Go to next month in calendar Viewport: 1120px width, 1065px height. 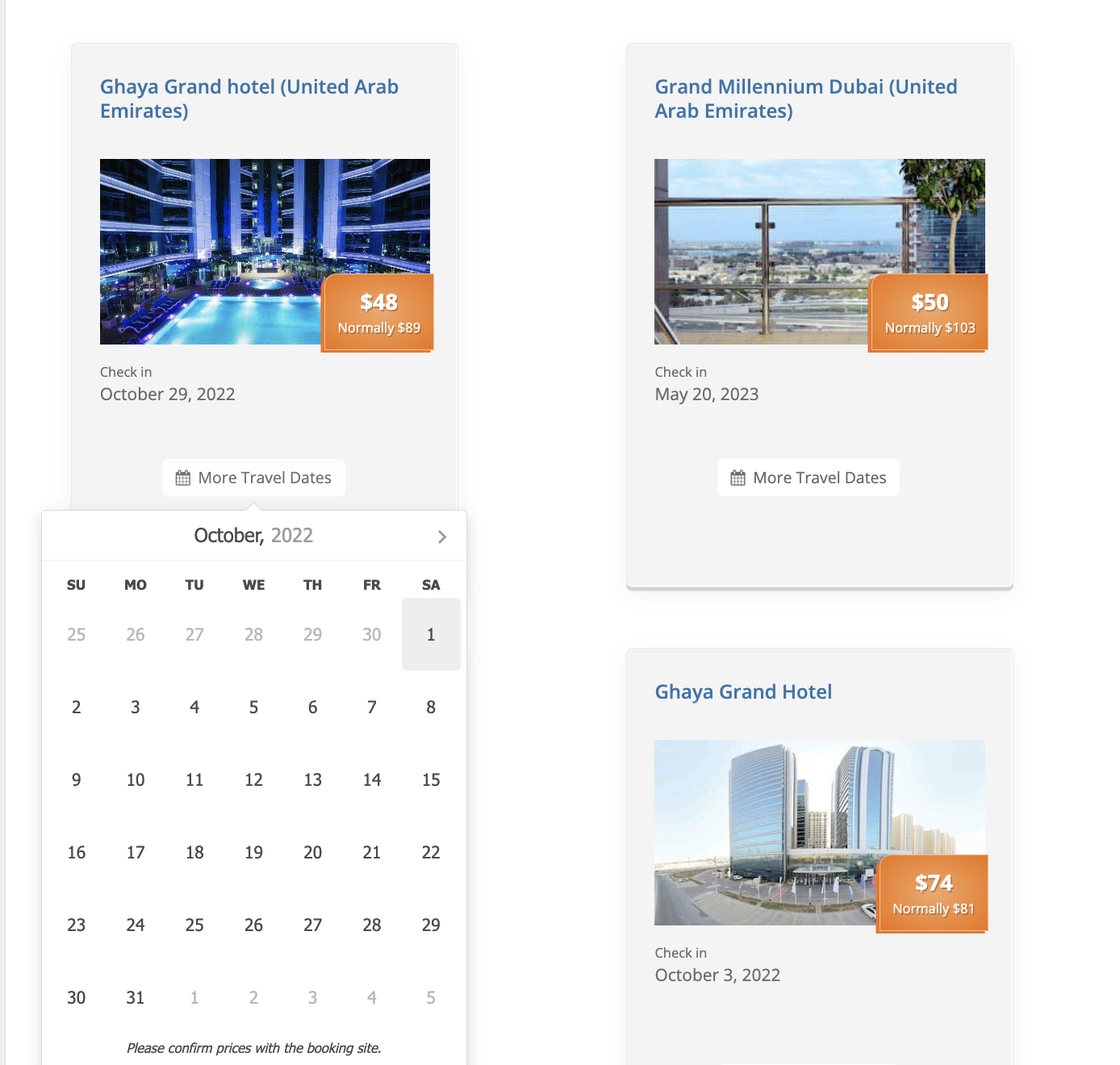(x=441, y=537)
